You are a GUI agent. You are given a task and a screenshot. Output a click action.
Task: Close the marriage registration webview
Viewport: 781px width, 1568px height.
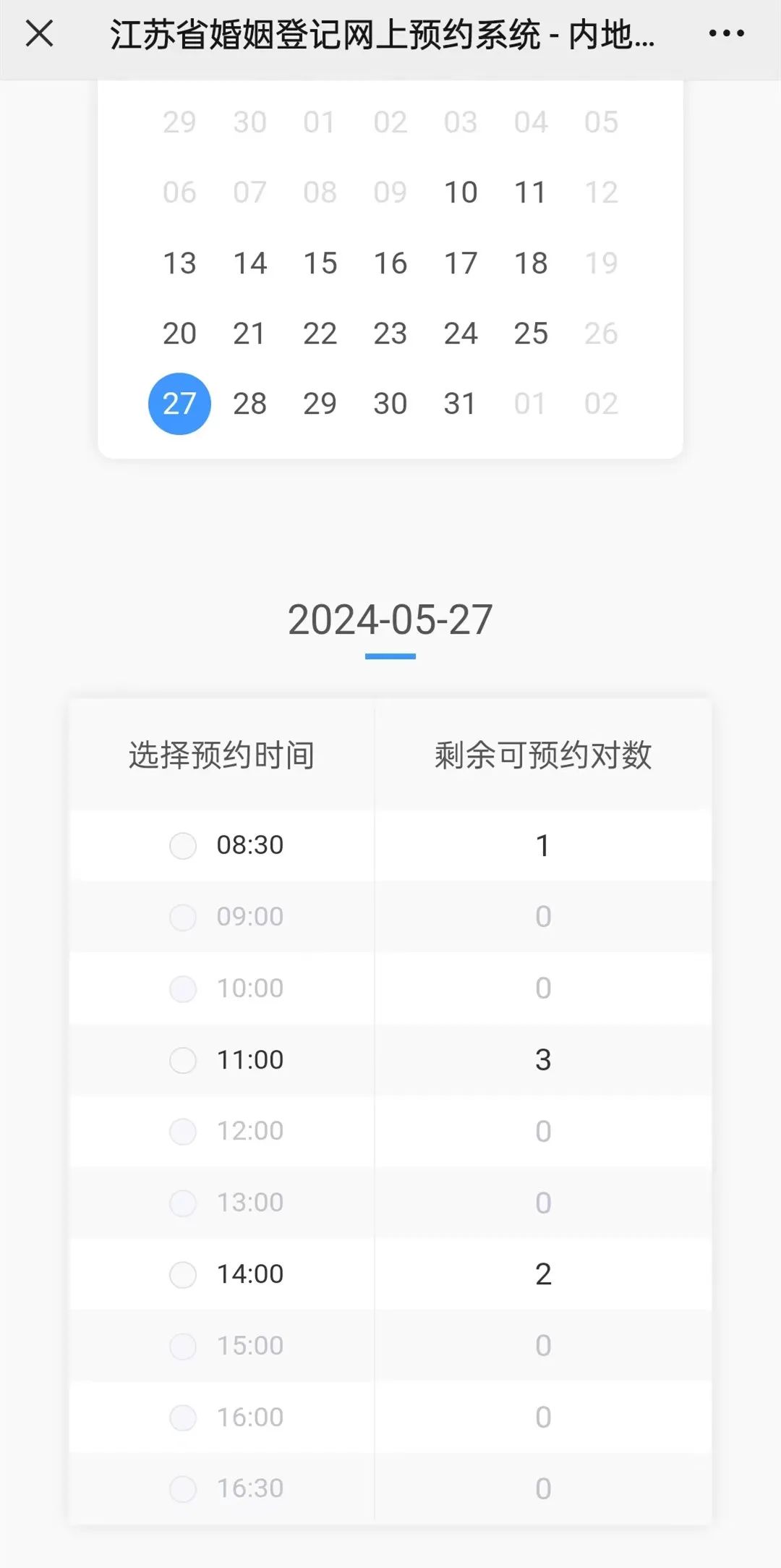39,33
